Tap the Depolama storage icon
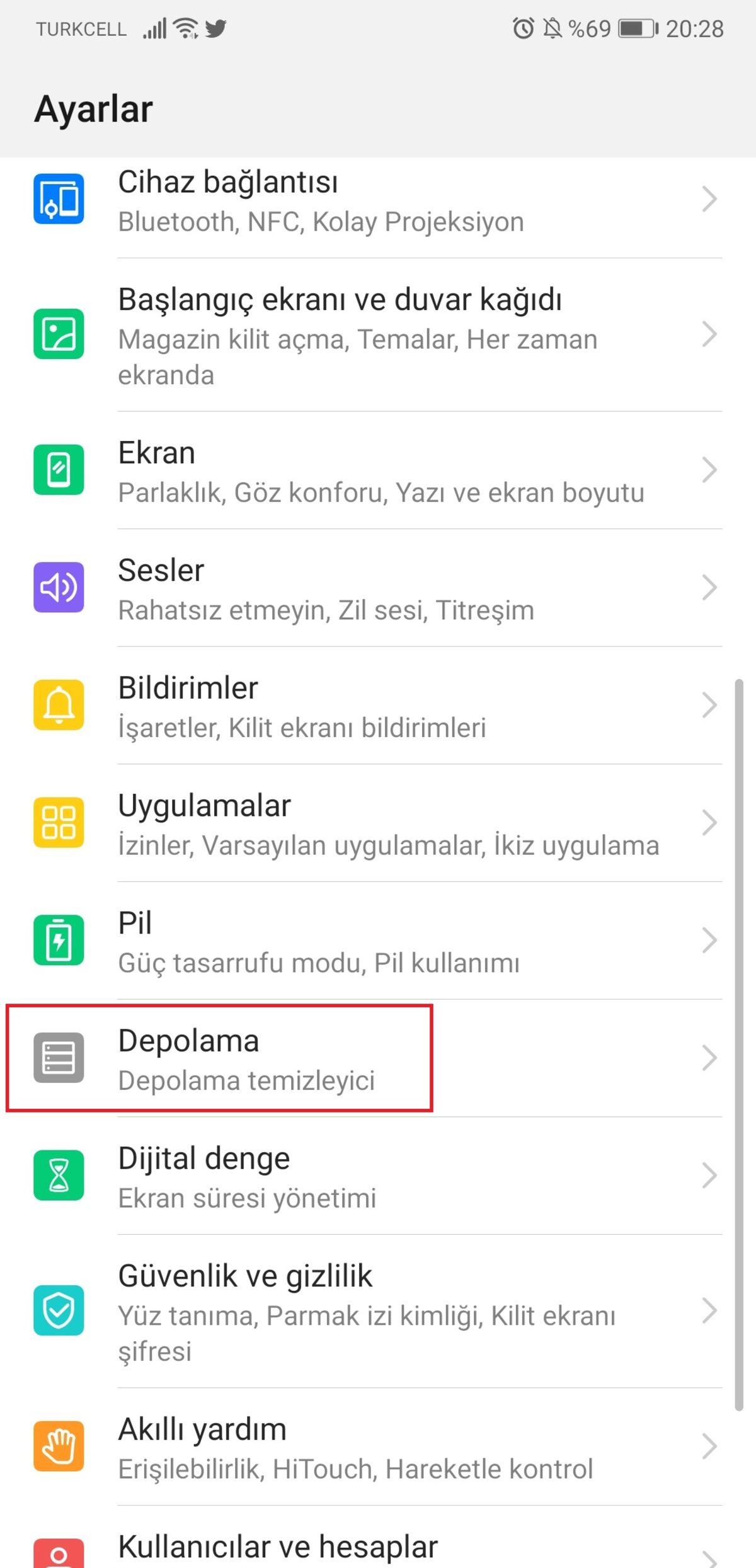 coord(59,1058)
